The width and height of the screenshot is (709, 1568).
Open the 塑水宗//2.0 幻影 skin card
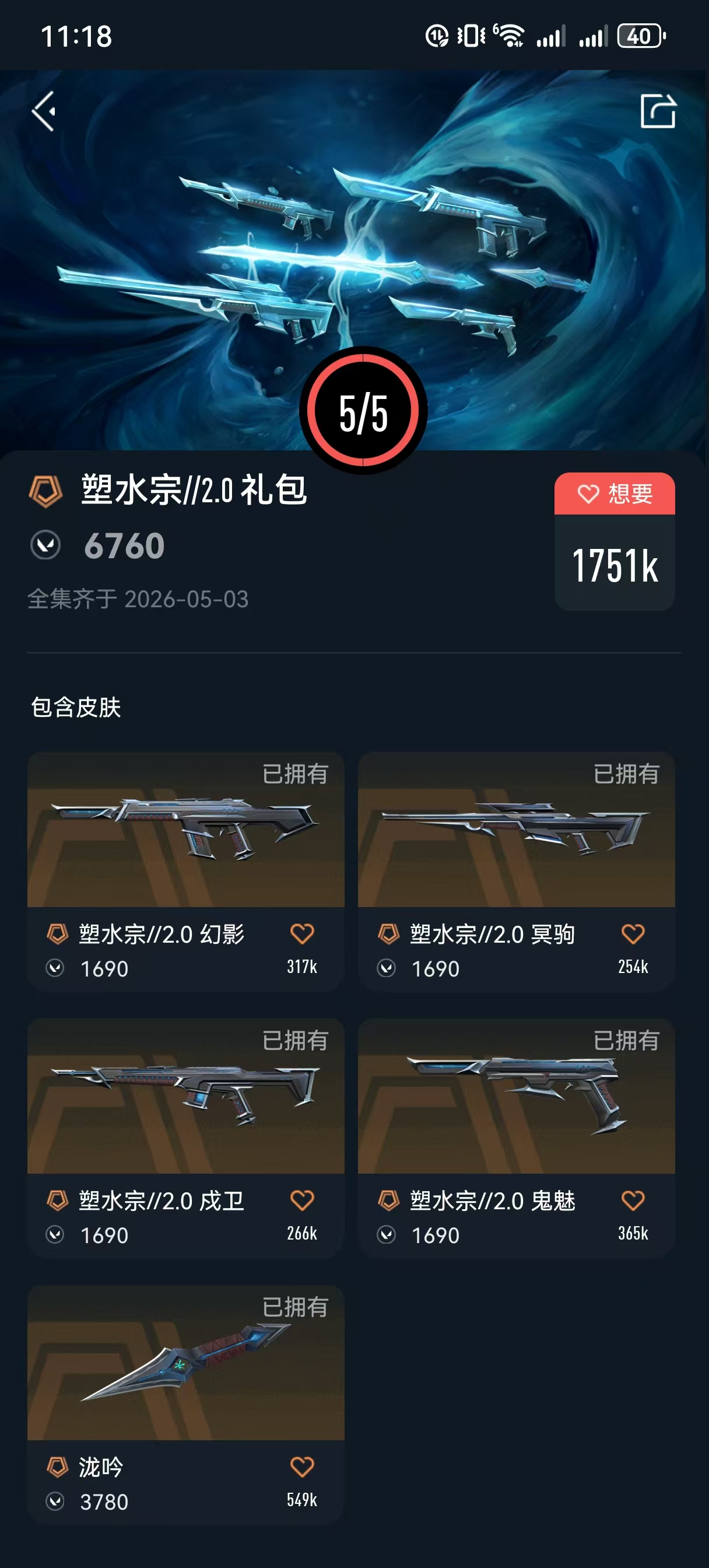pos(185,871)
